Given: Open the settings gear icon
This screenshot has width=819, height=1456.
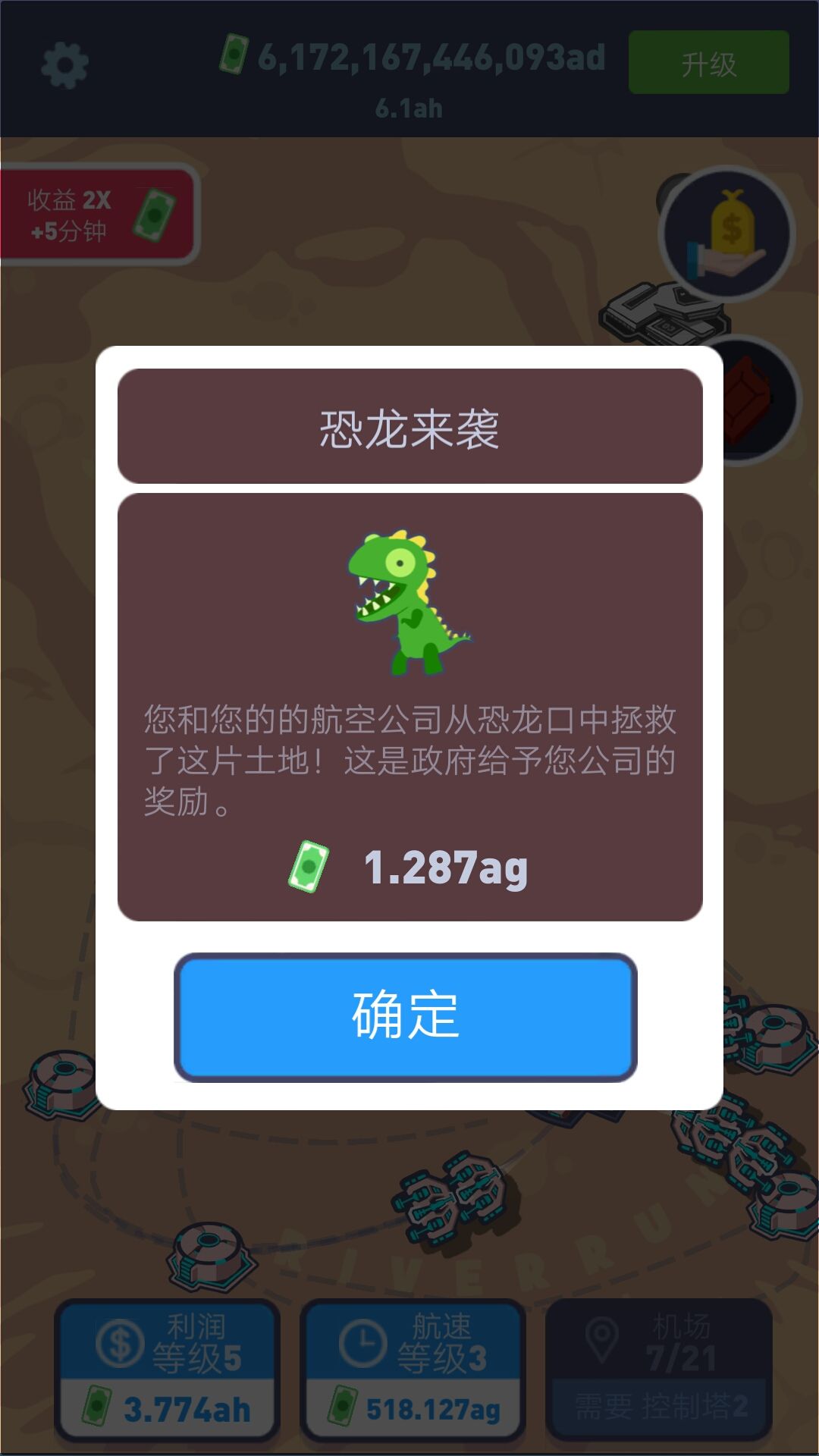Looking at the screenshot, I should pyautogui.click(x=64, y=64).
